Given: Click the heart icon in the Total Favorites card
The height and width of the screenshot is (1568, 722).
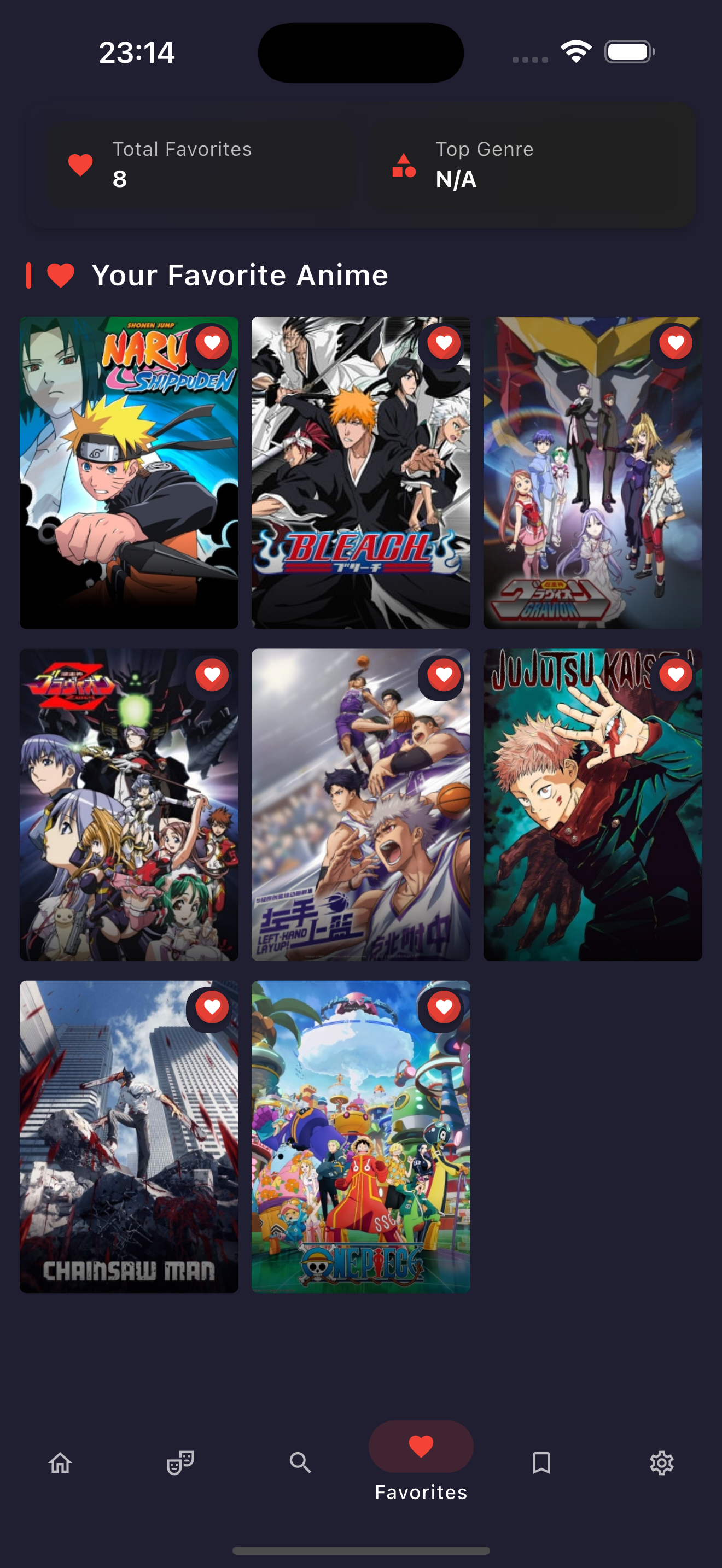Looking at the screenshot, I should (80, 165).
